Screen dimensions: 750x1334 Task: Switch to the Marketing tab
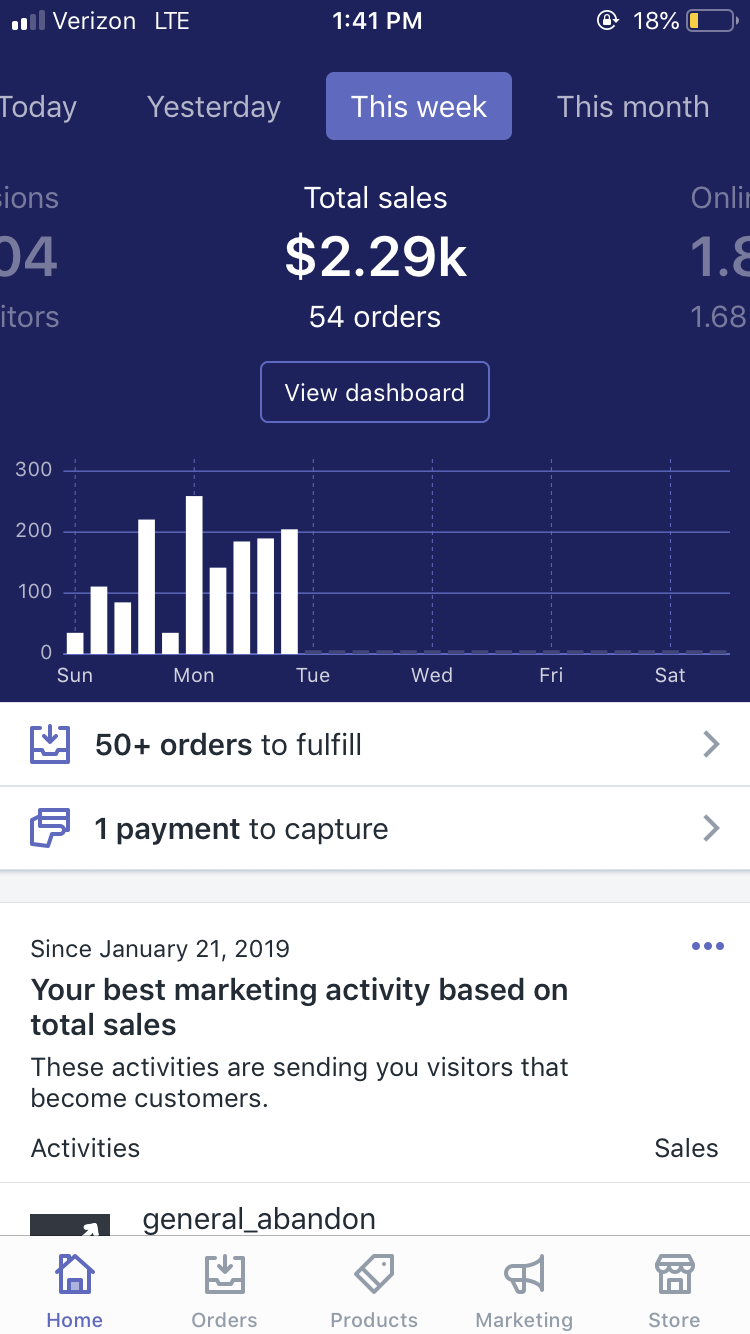(x=524, y=1290)
